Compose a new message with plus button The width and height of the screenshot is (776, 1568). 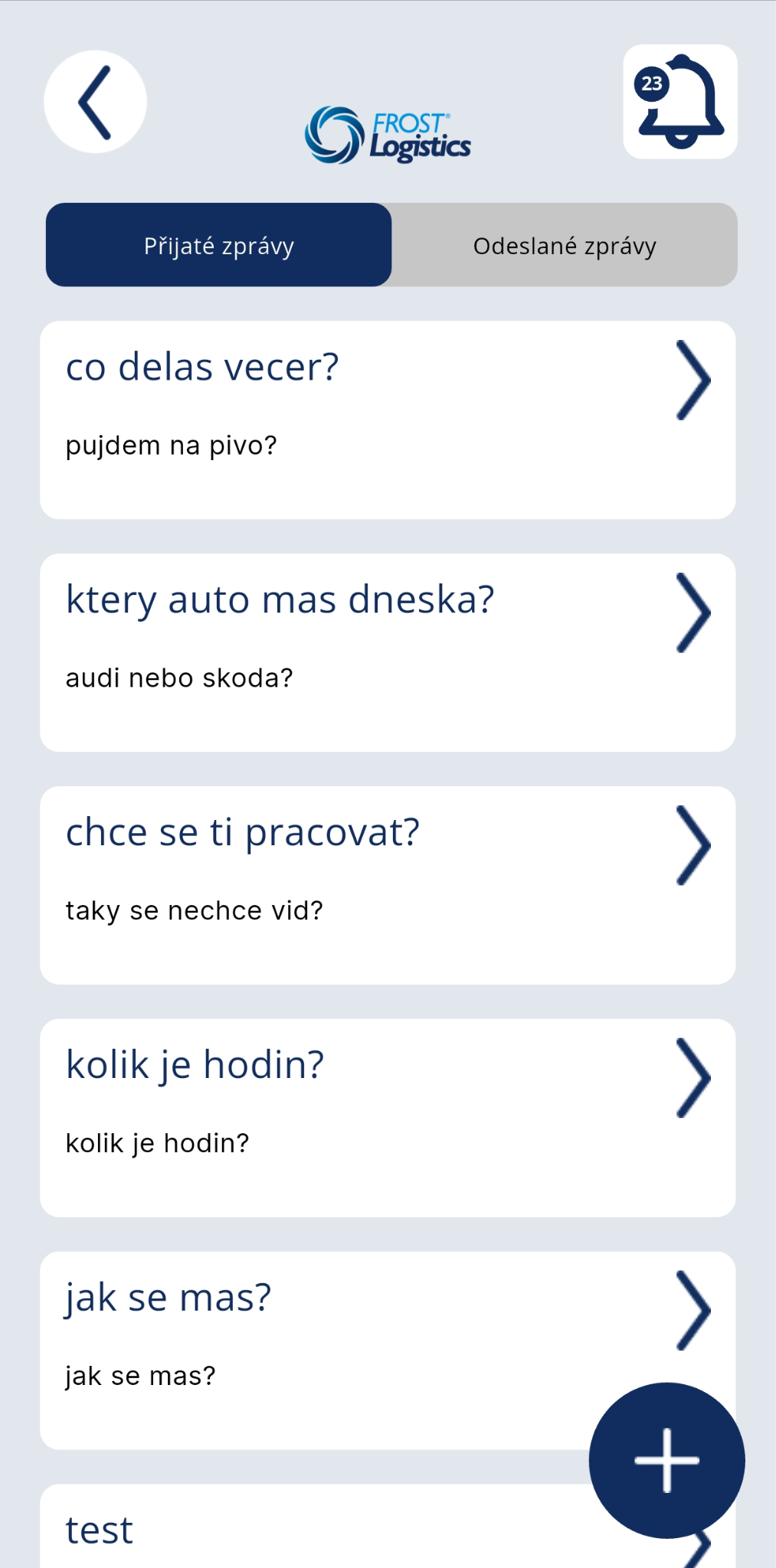tap(666, 1460)
